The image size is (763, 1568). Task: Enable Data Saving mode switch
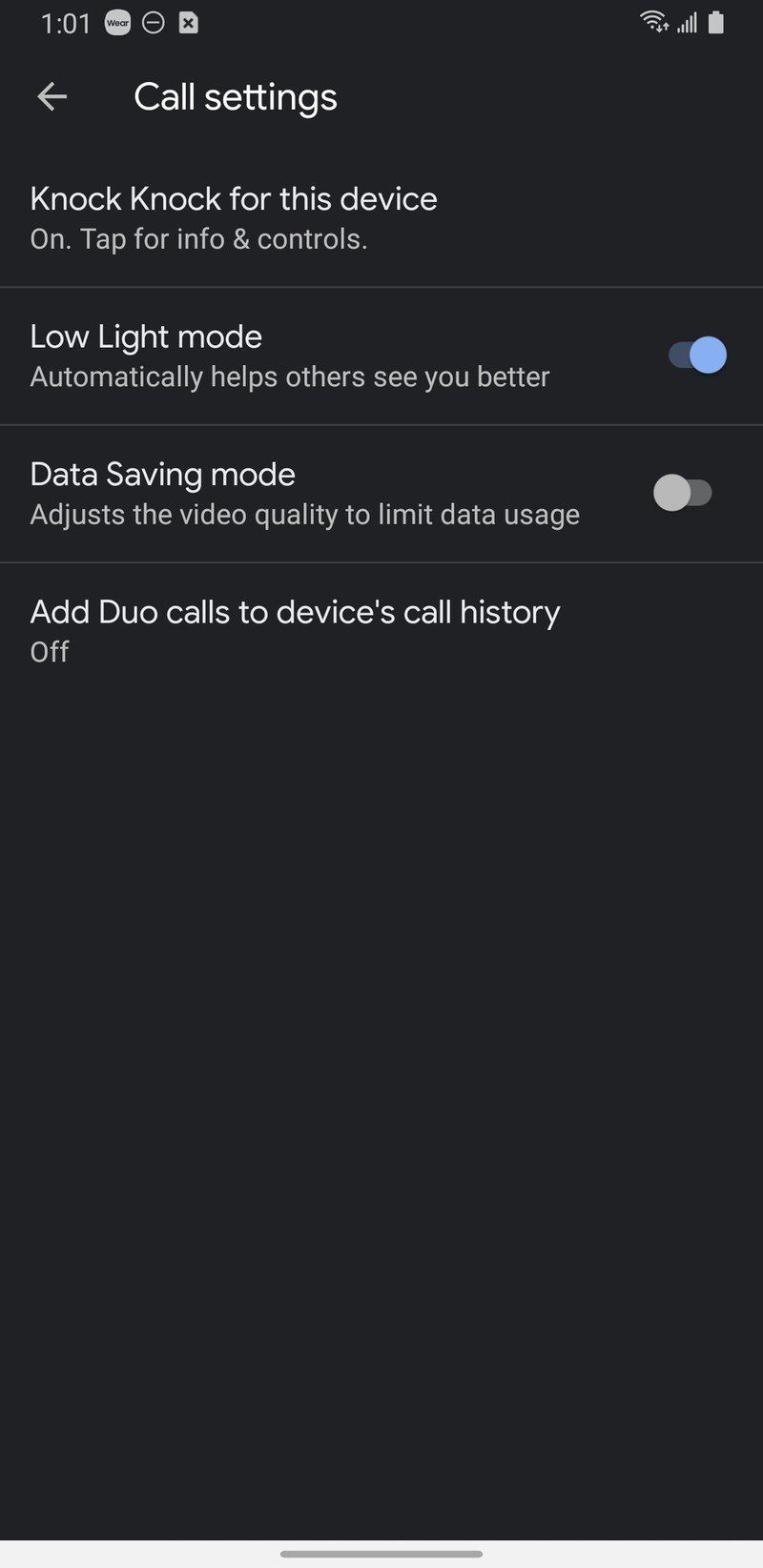tap(683, 493)
